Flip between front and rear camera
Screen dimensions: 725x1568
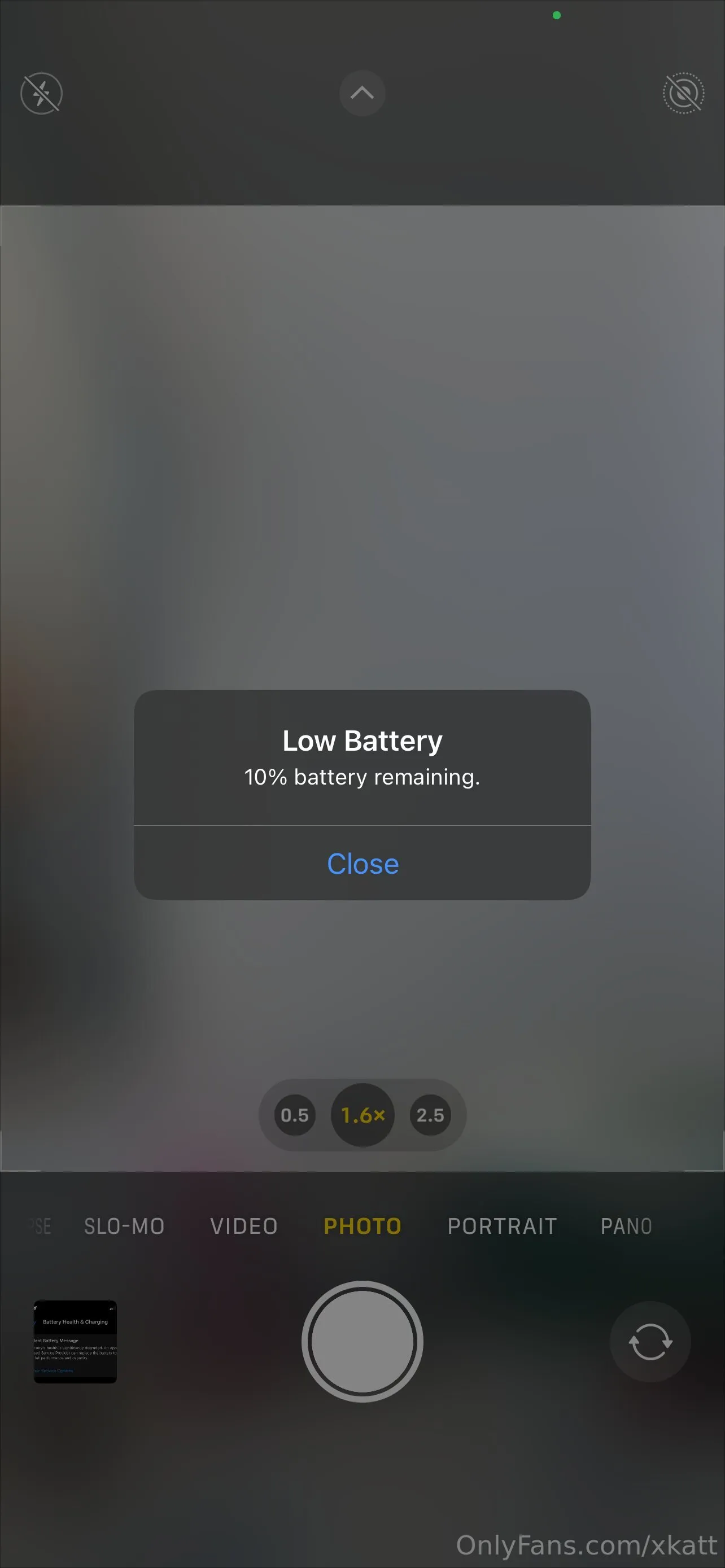click(650, 1342)
